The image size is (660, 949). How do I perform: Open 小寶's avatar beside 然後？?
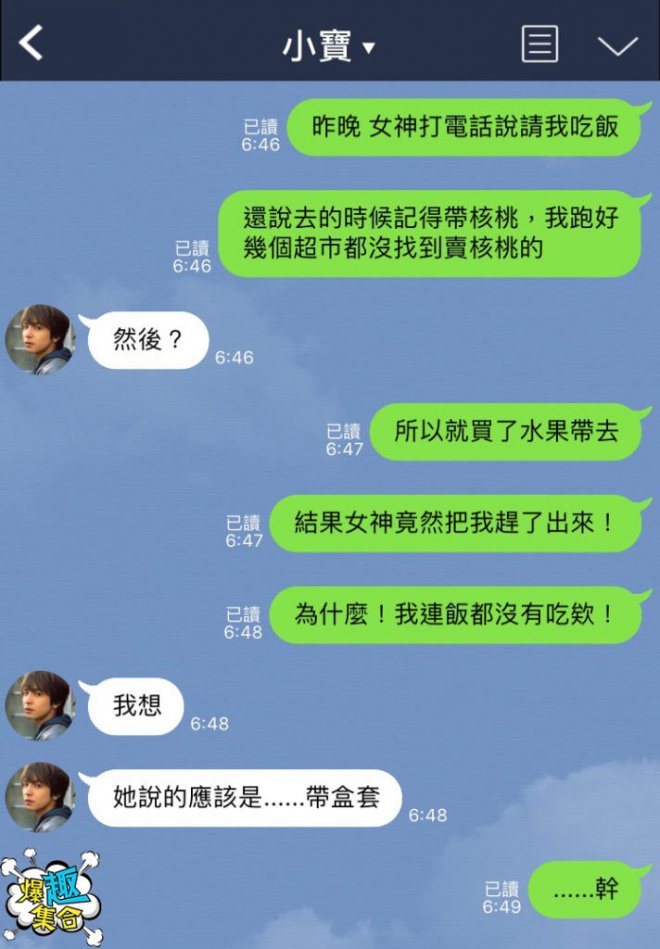(41, 339)
